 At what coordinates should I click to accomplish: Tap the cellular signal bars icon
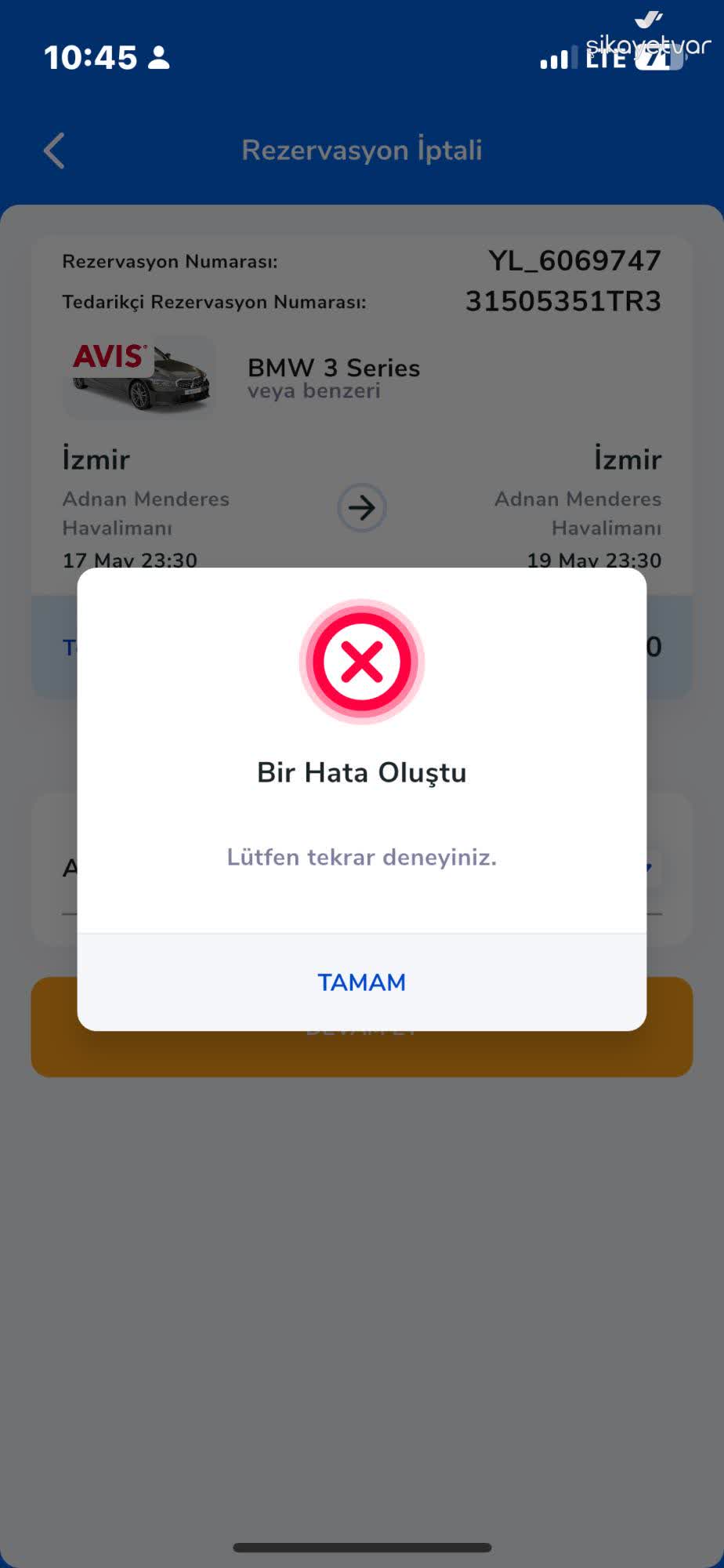[x=556, y=59]
